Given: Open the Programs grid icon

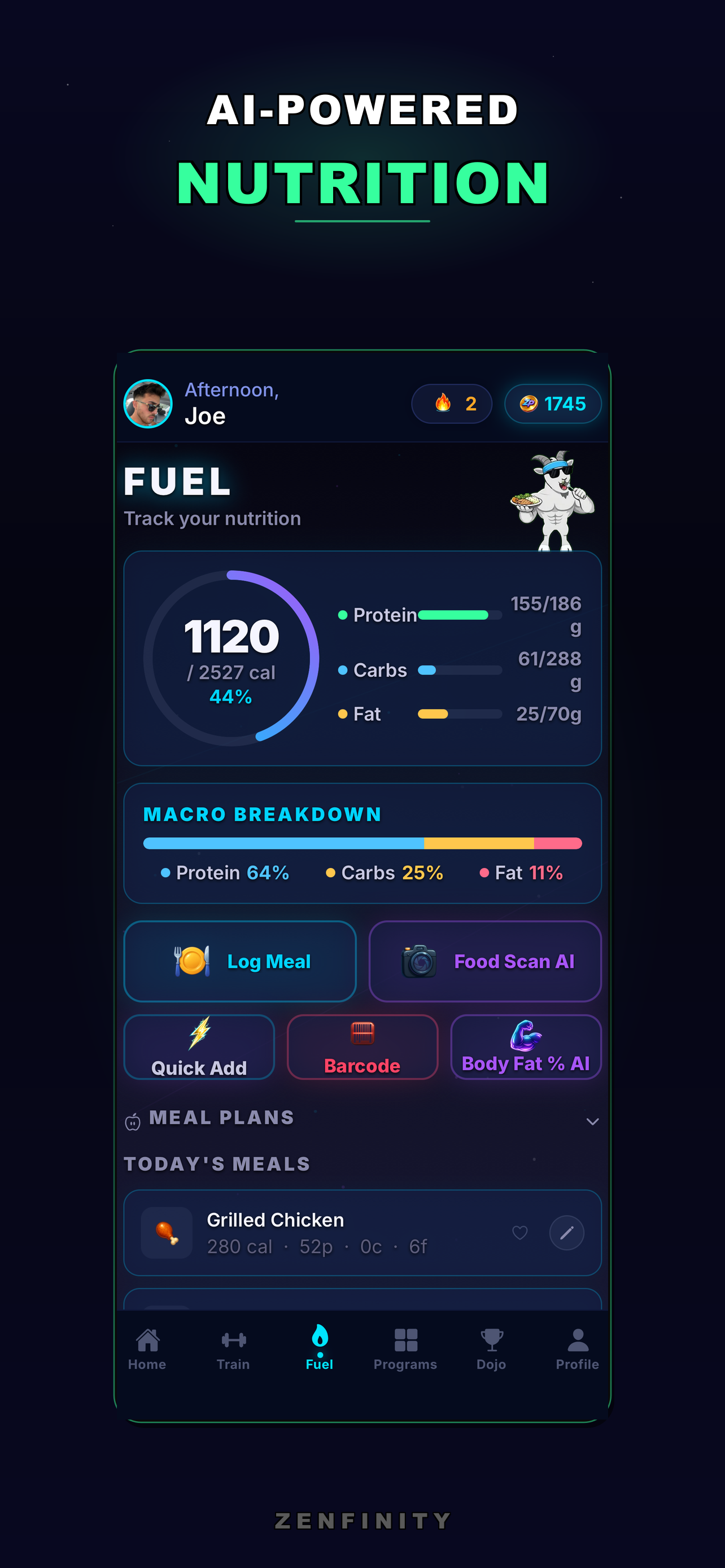Looking at the screenshot, I should tap(405, 1348).
